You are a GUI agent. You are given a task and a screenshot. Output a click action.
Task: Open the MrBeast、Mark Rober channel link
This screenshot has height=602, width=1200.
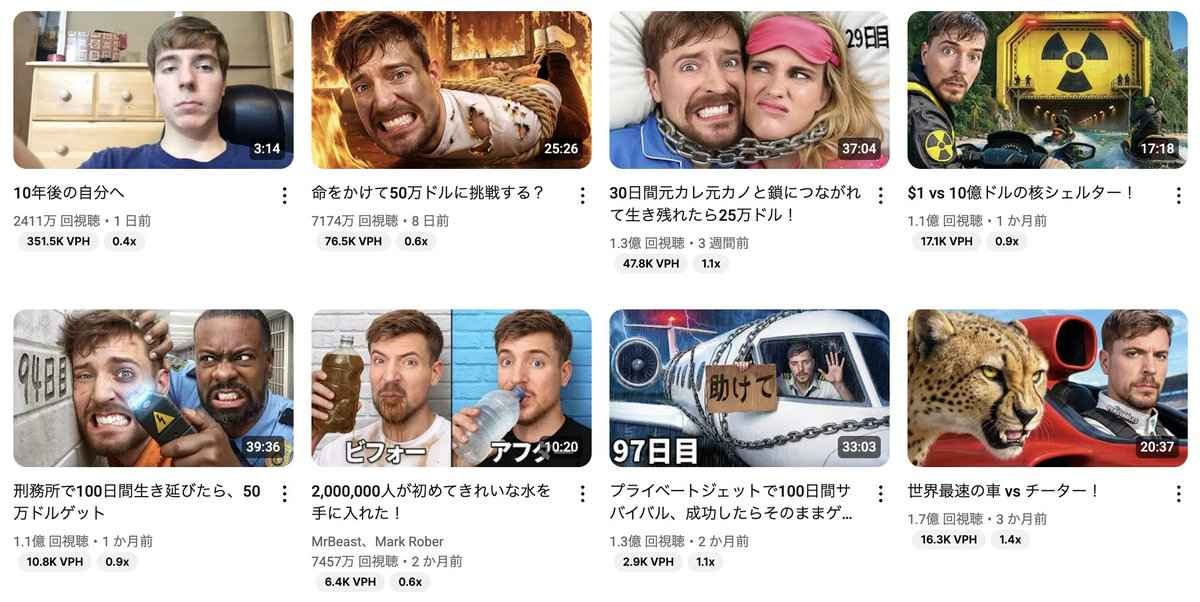[377, 541]
